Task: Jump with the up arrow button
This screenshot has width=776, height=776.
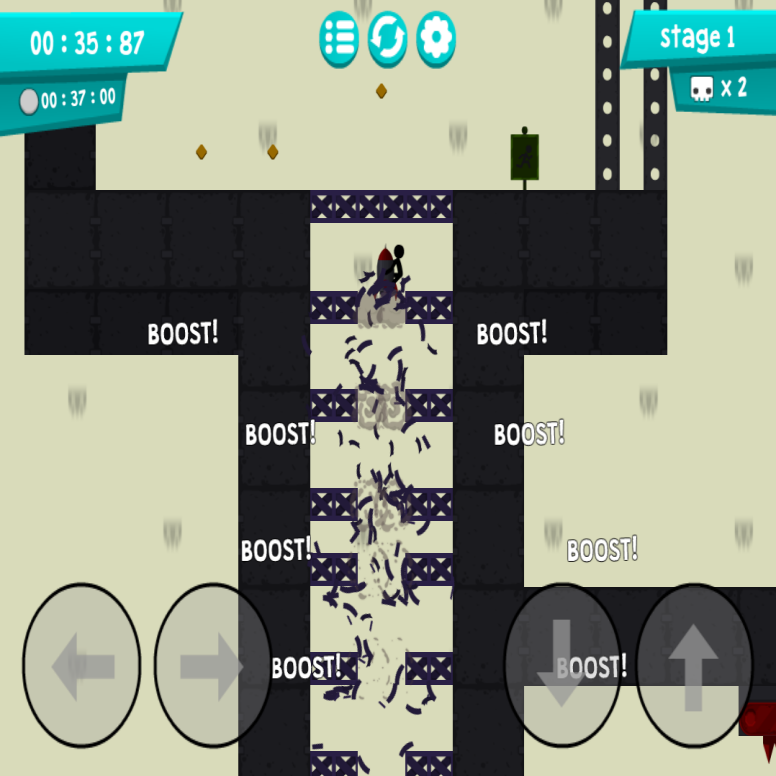Action: pos(694,665)
